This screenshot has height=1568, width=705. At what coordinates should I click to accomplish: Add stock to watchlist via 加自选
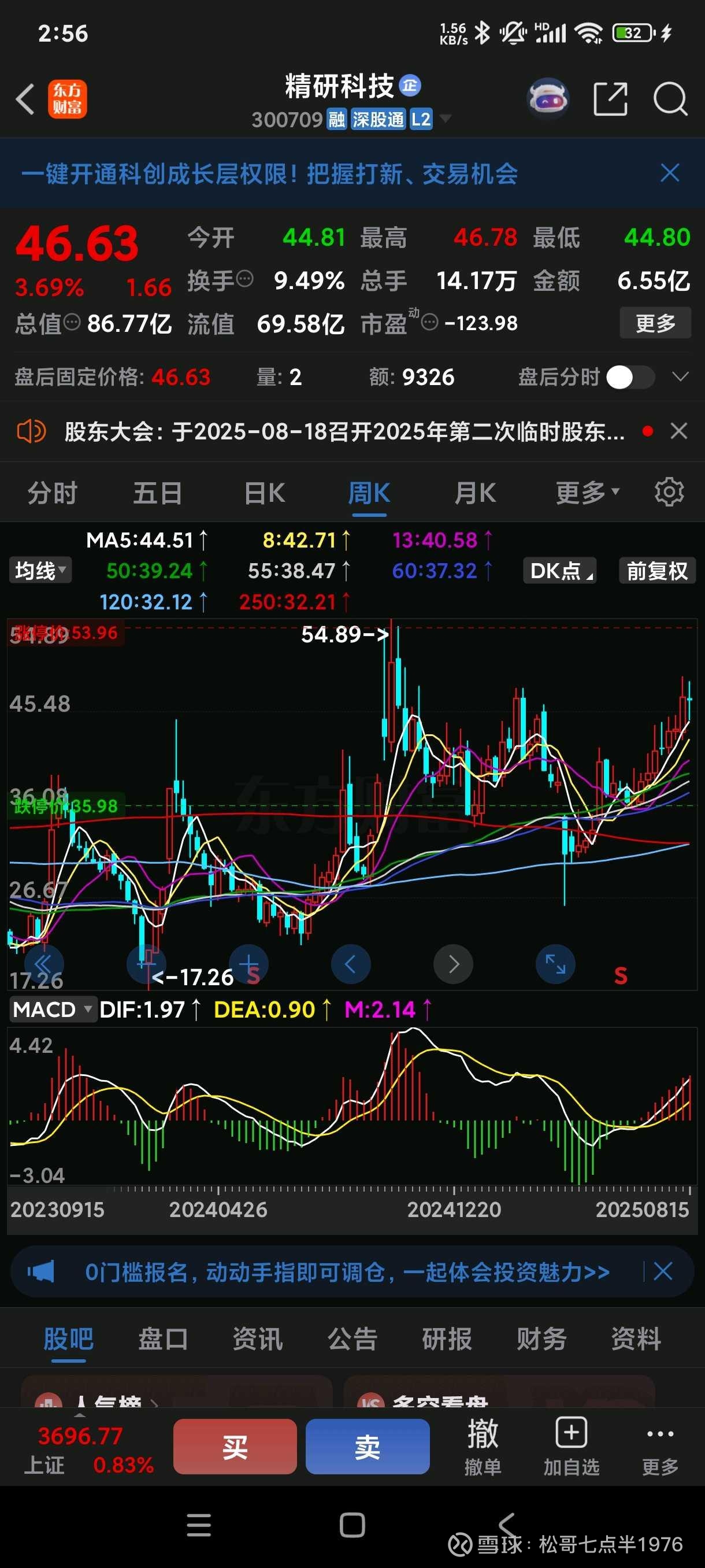(x=570, y=1446)
